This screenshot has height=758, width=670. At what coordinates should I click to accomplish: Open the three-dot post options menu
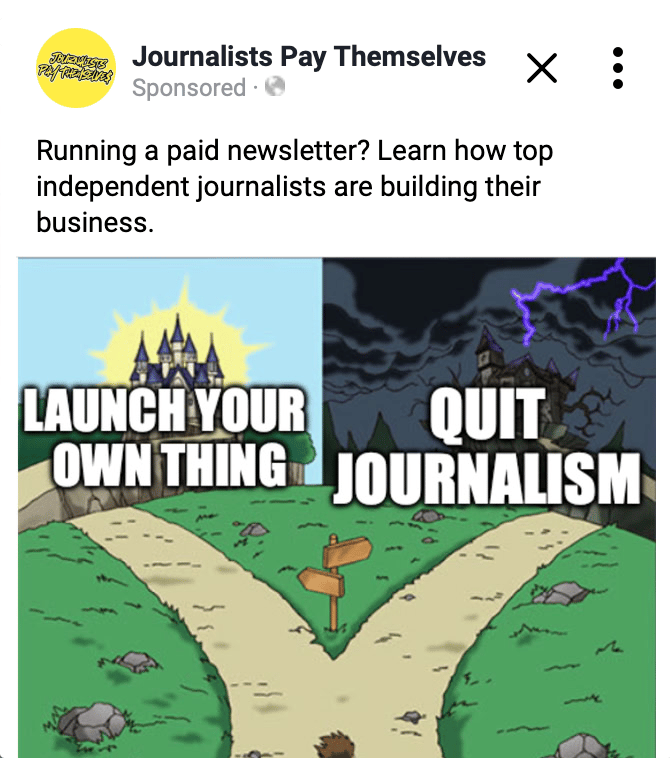pyautogui.click(x=618, y=68)
